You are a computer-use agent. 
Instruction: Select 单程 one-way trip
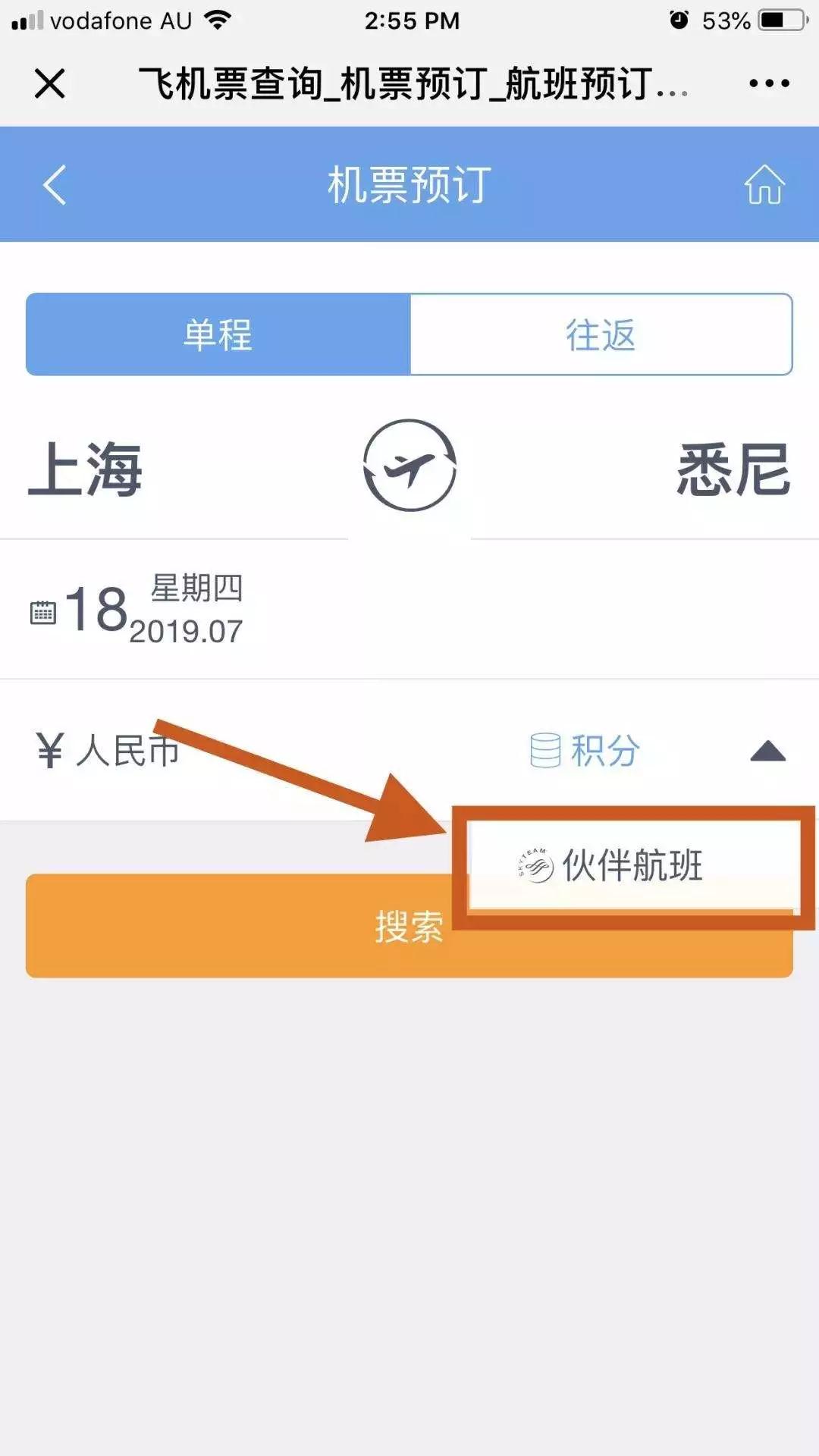tap(218, 334)
